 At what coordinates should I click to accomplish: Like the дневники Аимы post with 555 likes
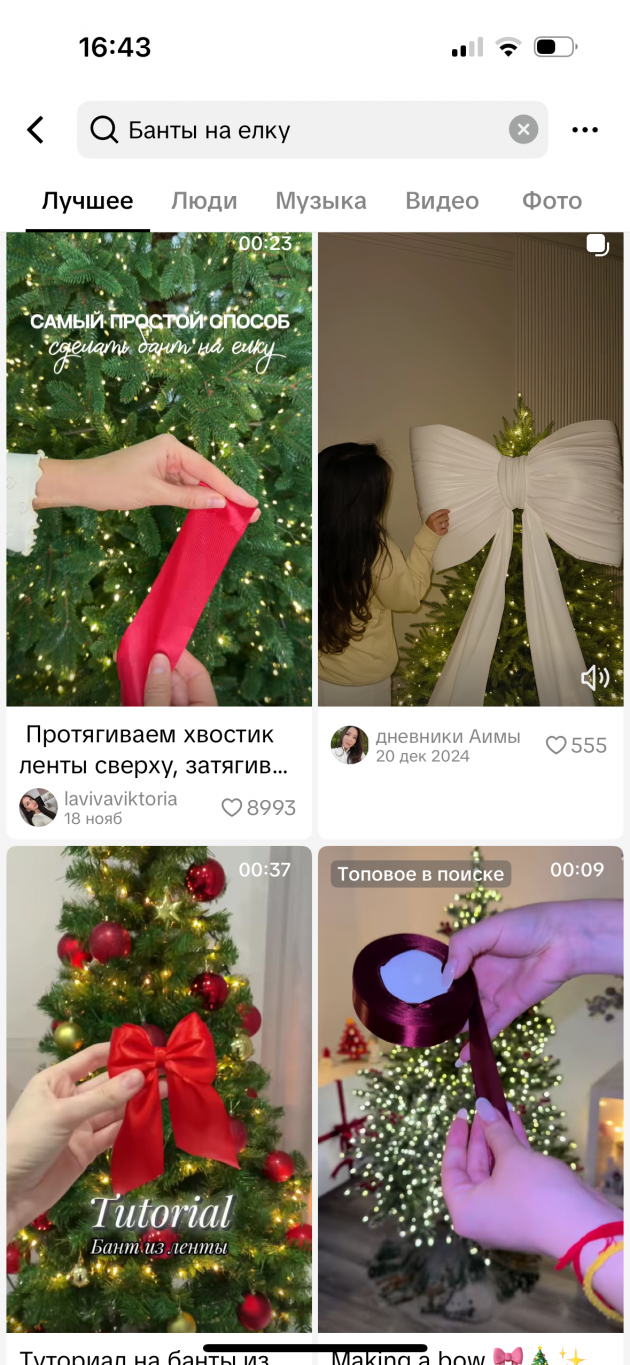click(556, 745)
